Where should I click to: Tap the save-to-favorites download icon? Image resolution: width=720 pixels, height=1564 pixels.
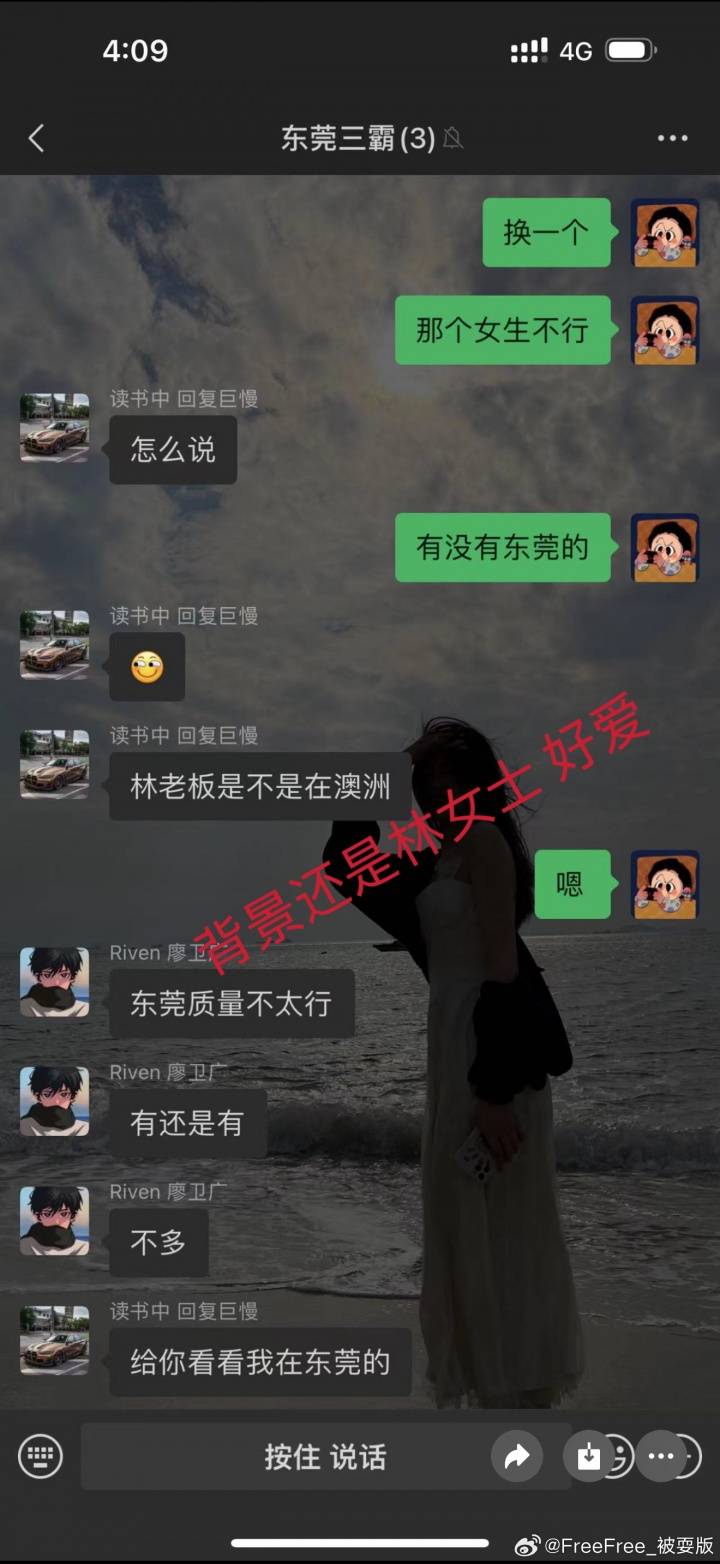(x=588, y=1457)
